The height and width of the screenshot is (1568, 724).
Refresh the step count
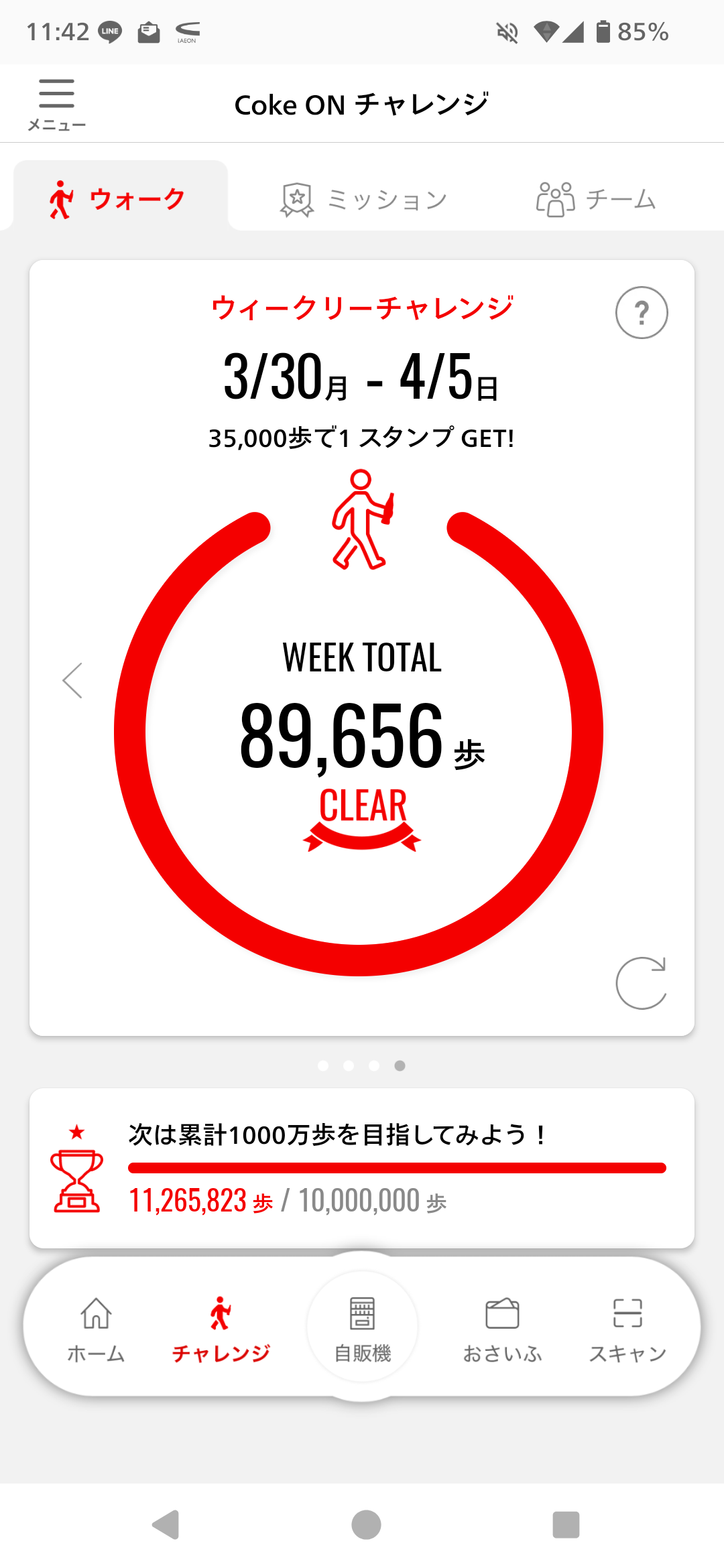(x=641, y=983)
